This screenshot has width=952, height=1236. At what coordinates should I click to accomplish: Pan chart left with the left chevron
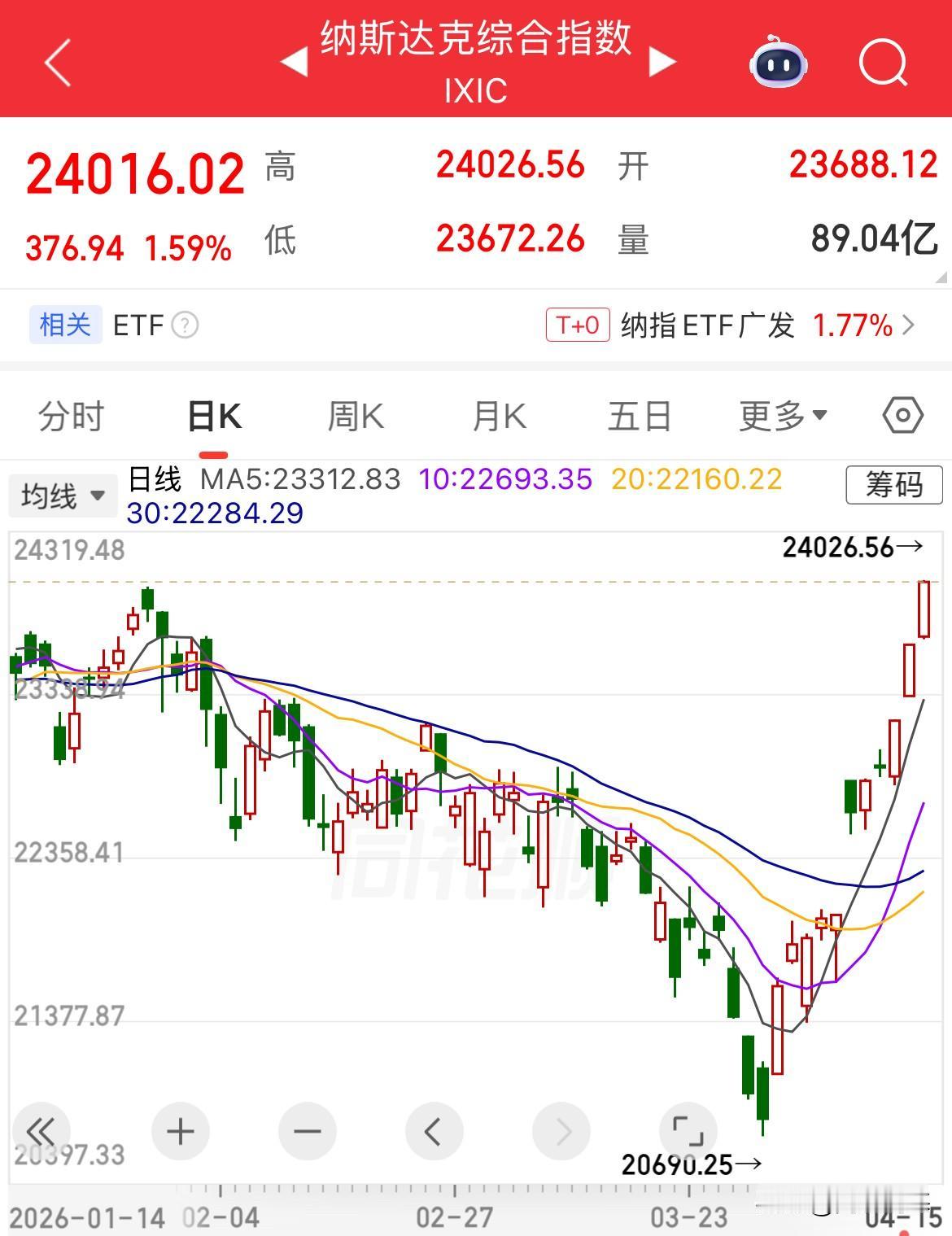(x=434, y=1131)
